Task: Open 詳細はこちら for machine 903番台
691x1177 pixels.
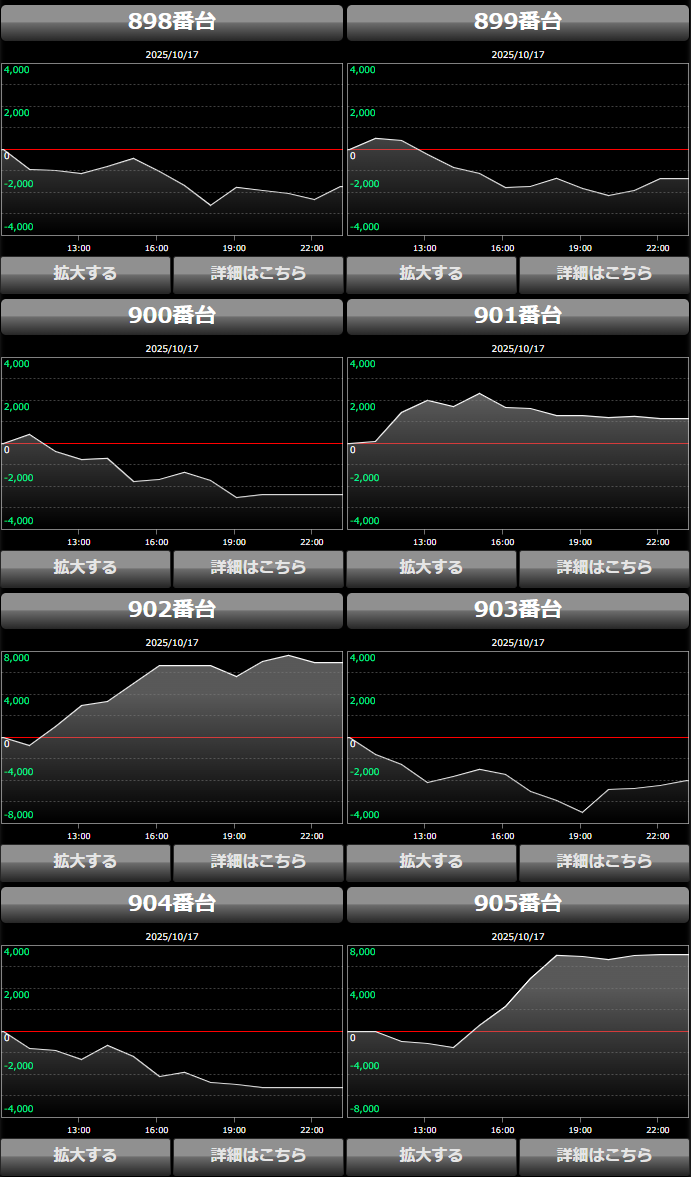Action: pyautogui.click(x=604, y=861)
